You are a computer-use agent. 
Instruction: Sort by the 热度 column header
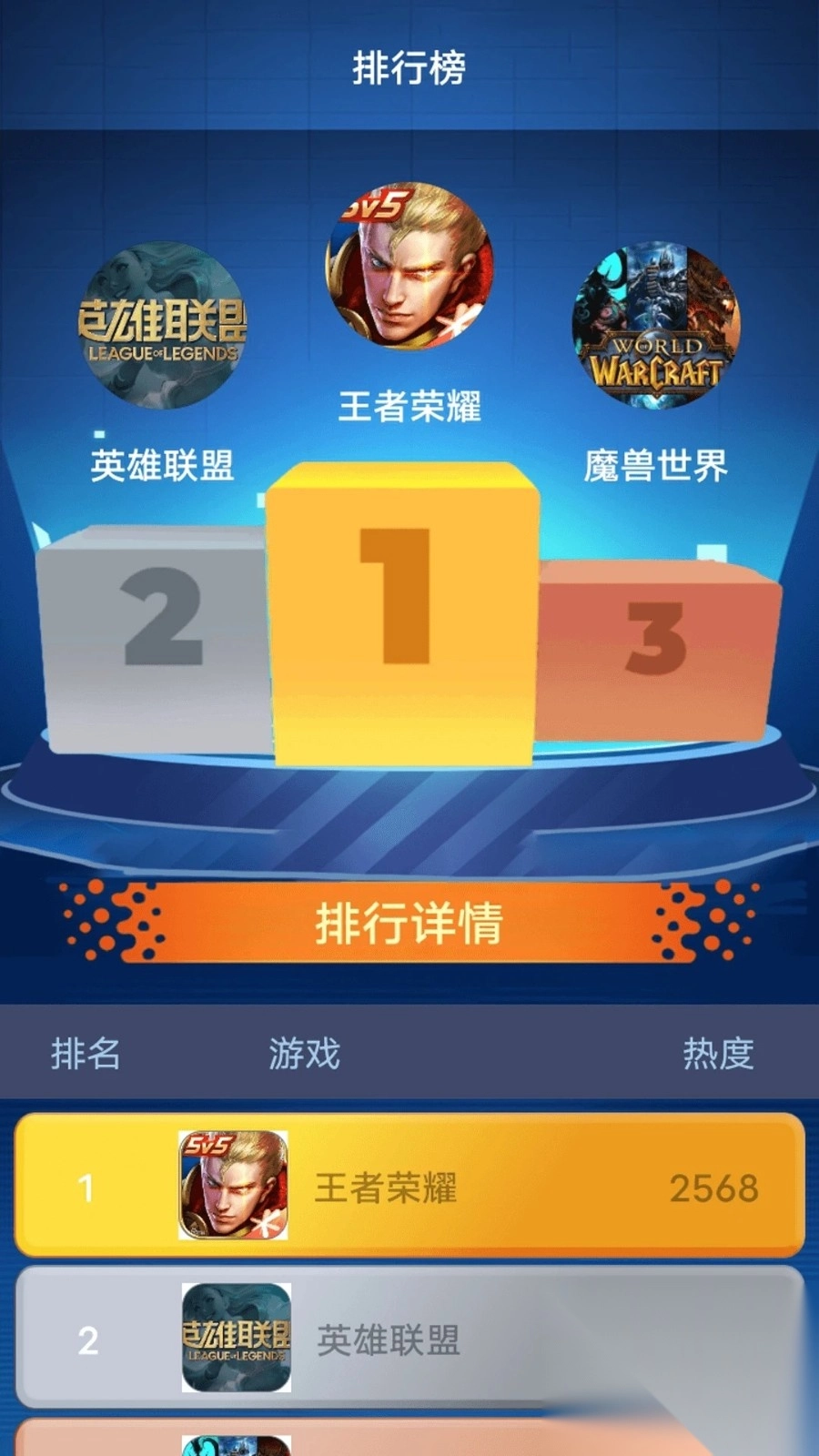[722, 1054]
